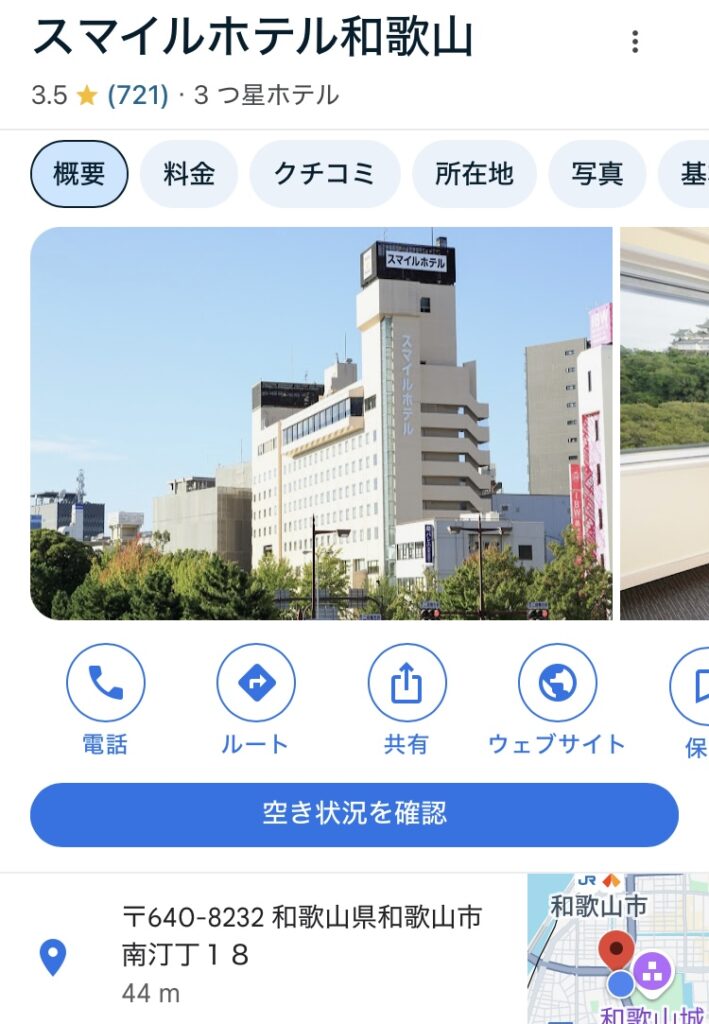Image resolution: width=709 pixels, height=1024 pixels.
Task: Open the (721) reviews link
Action: [138, 96]
